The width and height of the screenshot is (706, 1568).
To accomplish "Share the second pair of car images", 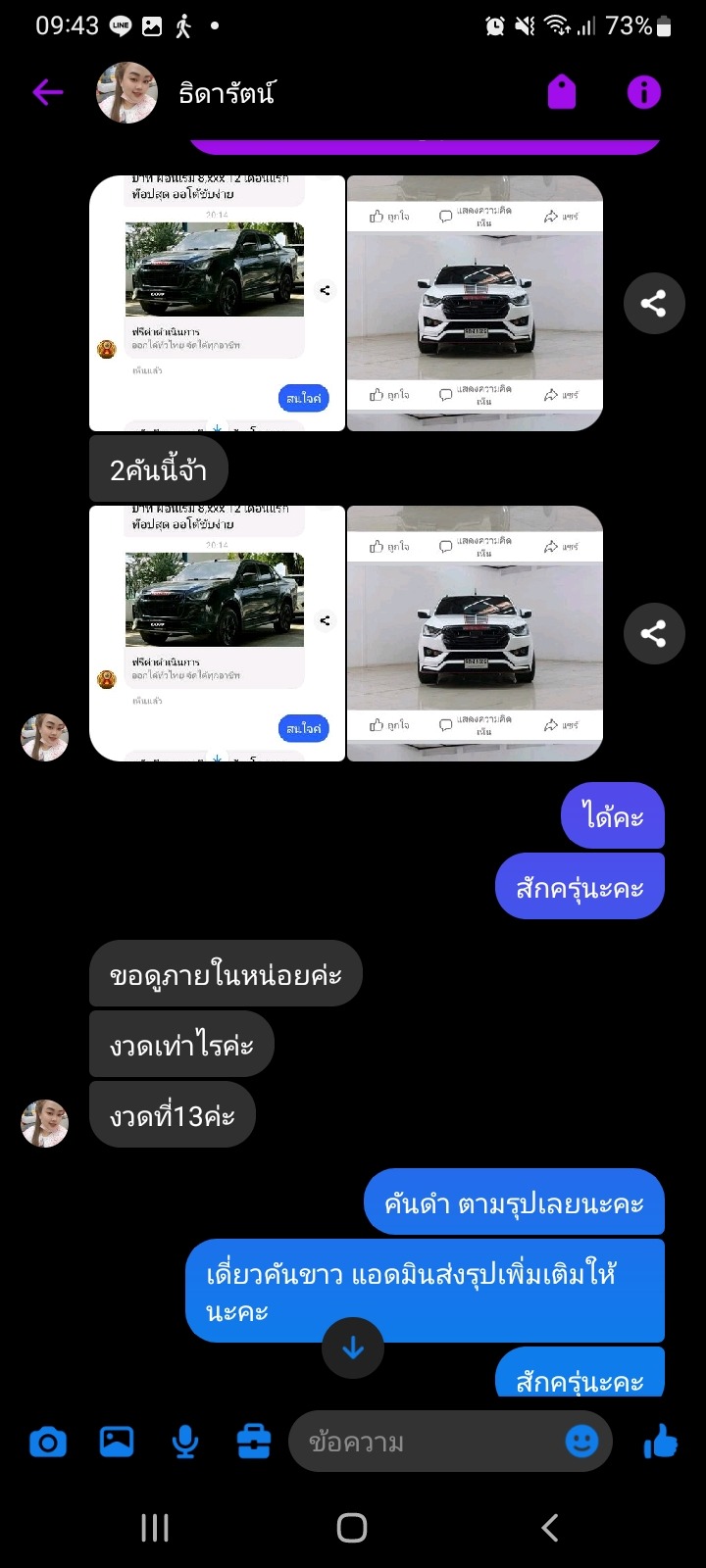I will 654,634.
